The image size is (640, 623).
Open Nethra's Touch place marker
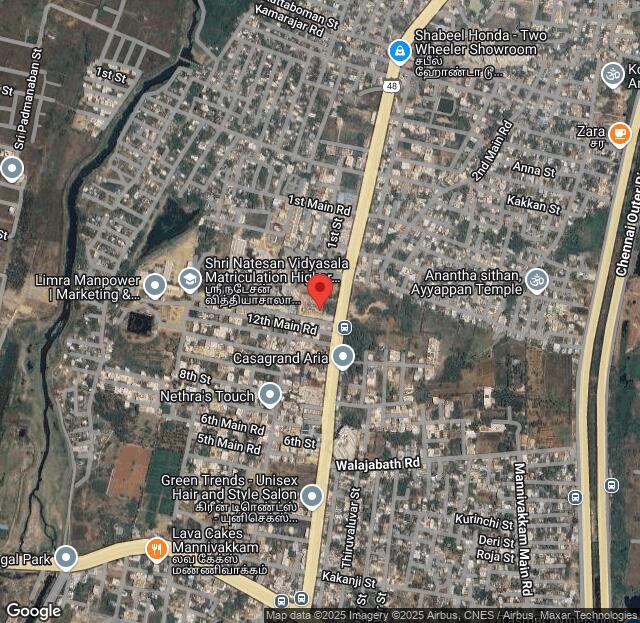tap(269, 396)
